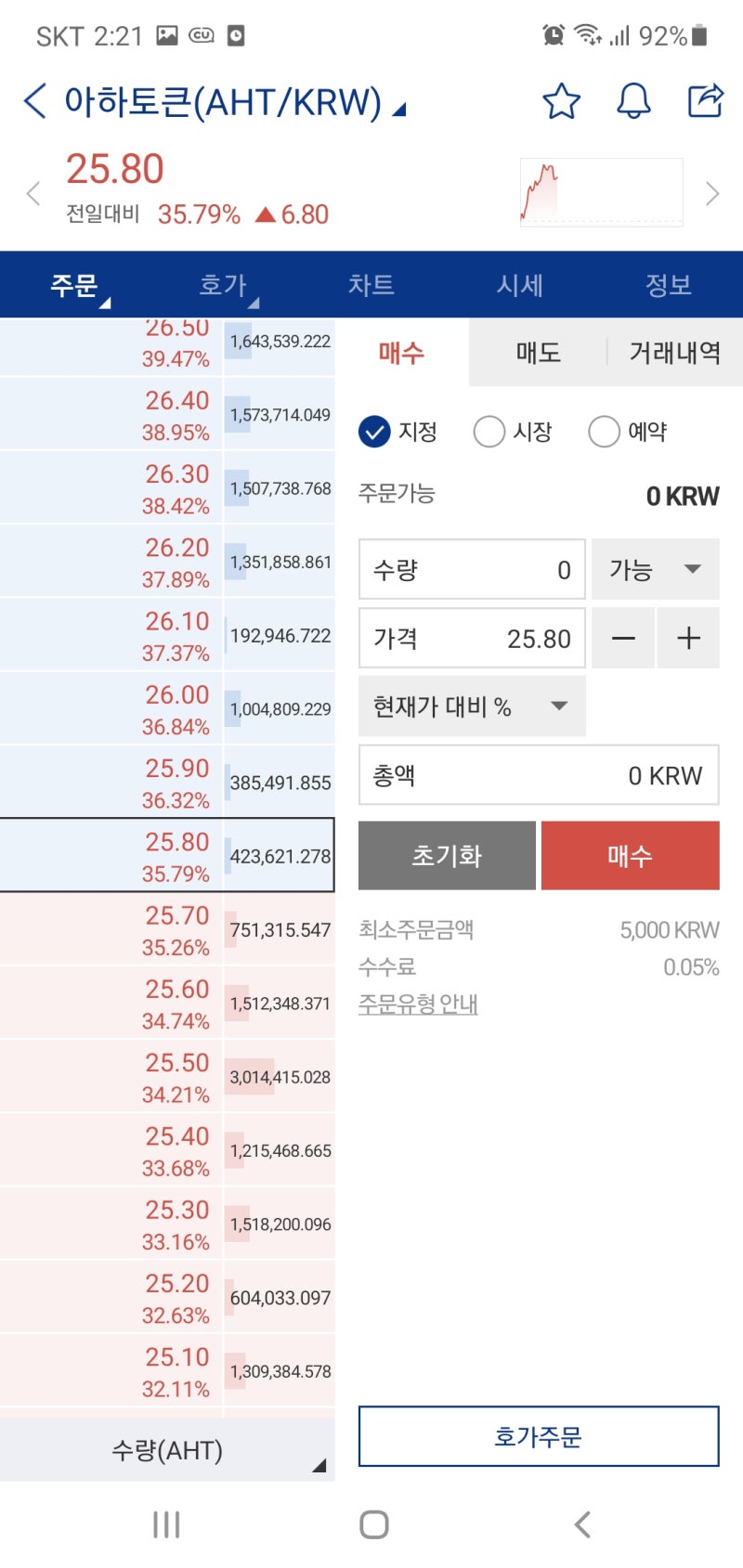This screenshot has height=1568, width=743.
Task: Open the mini price chart thumbnail
Action: (x=604, y=190)
